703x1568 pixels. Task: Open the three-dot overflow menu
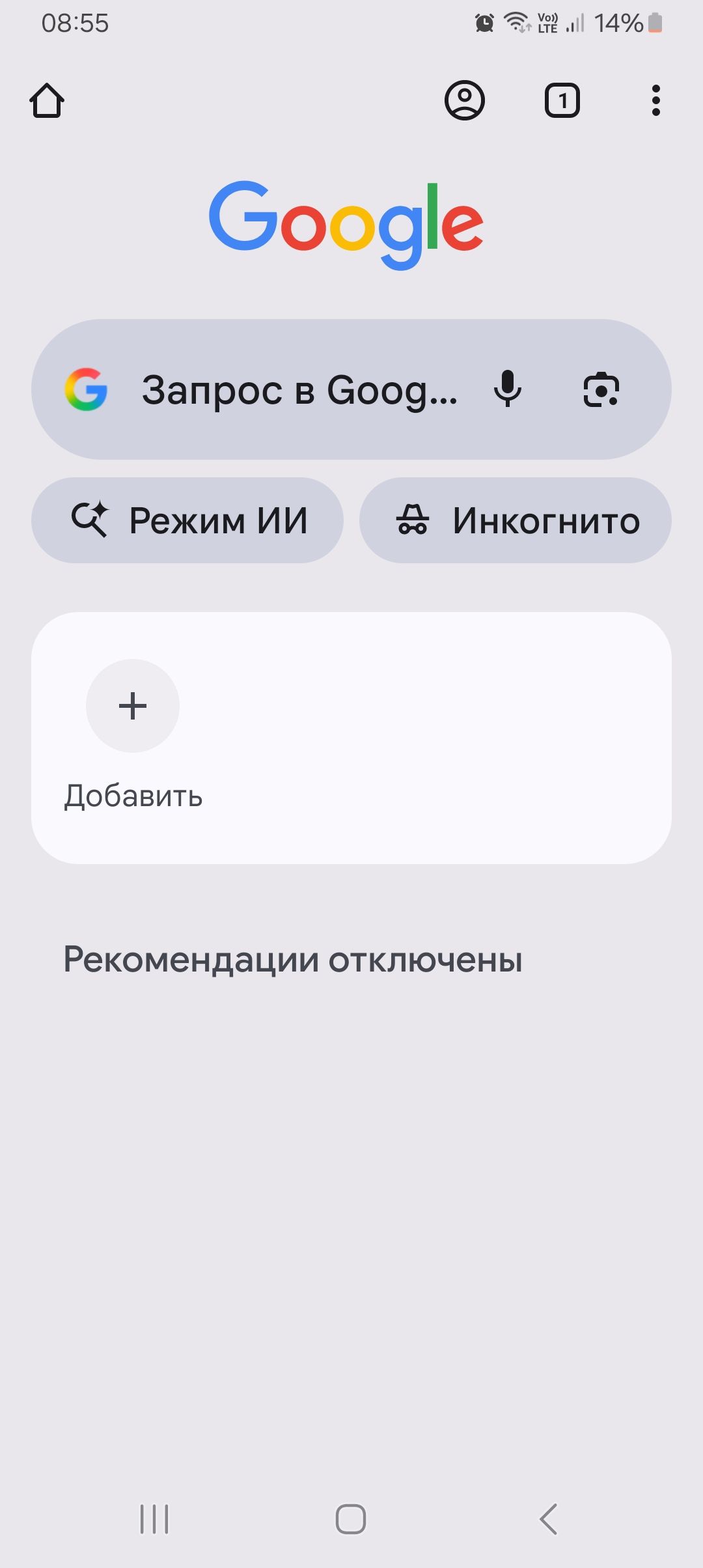coord(655,101)
